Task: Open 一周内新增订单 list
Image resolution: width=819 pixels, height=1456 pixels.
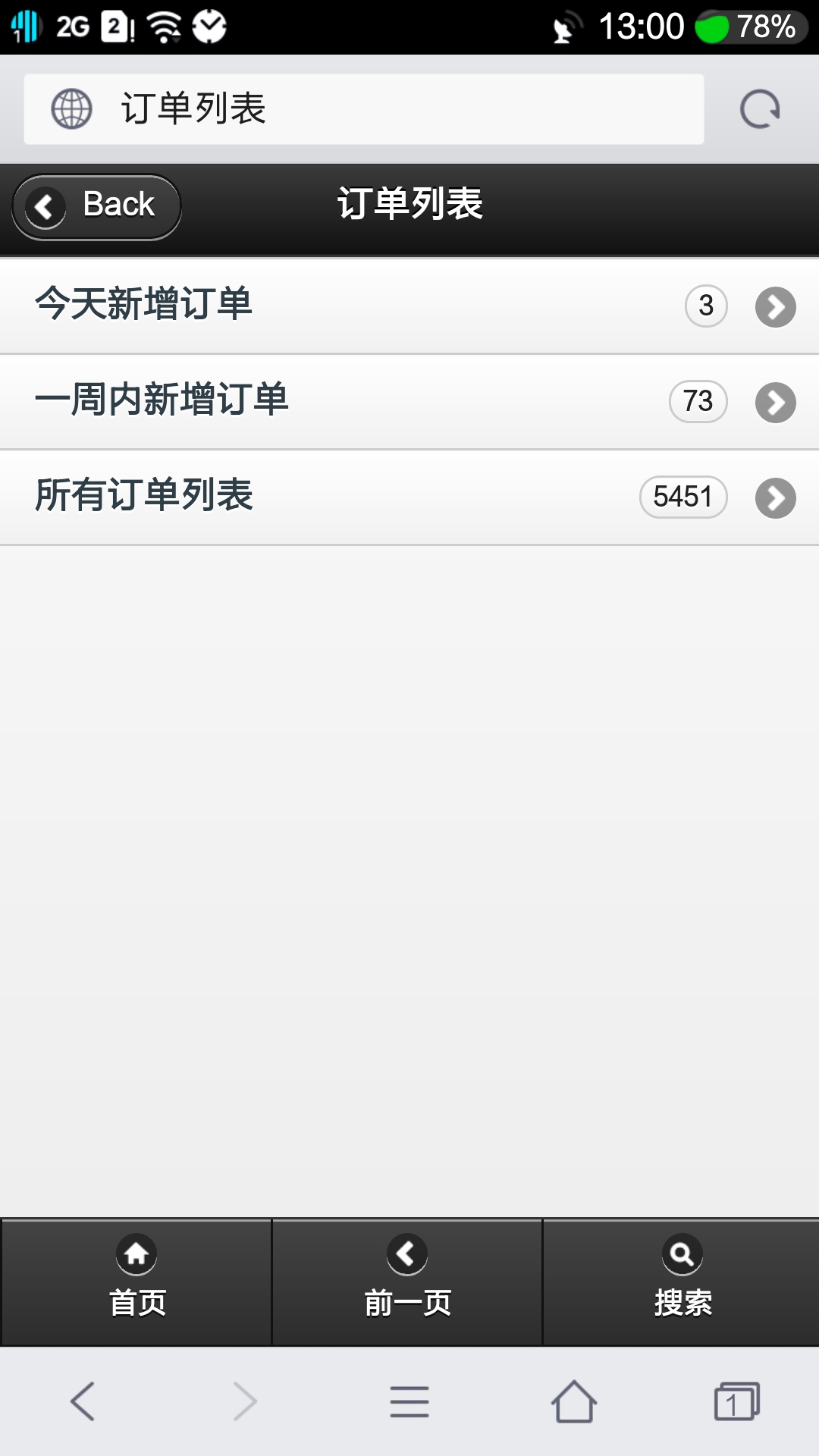Action: coord(409,402)
